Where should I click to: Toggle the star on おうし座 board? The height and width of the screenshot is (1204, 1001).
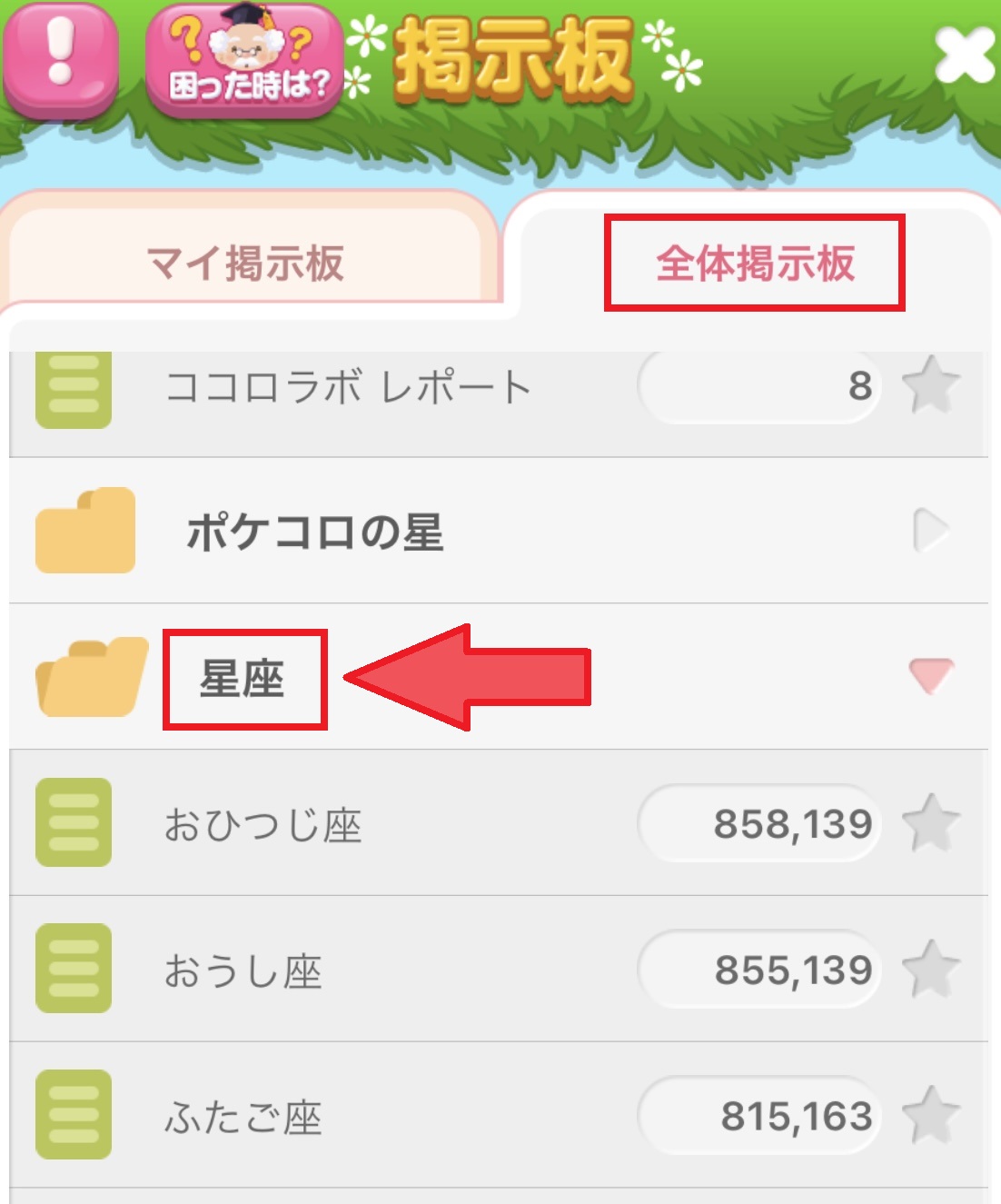931,970
